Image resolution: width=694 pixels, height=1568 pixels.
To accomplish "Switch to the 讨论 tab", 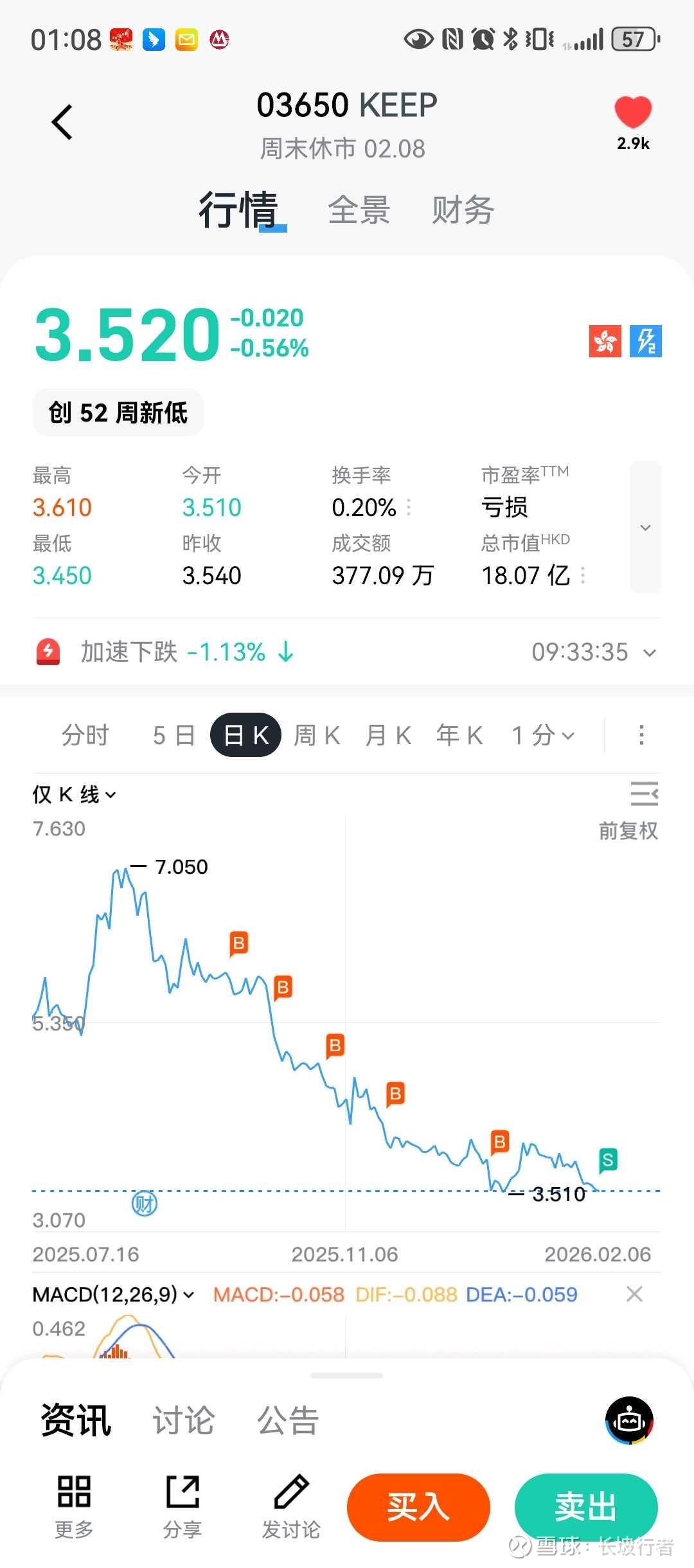I will [183, 1420].
